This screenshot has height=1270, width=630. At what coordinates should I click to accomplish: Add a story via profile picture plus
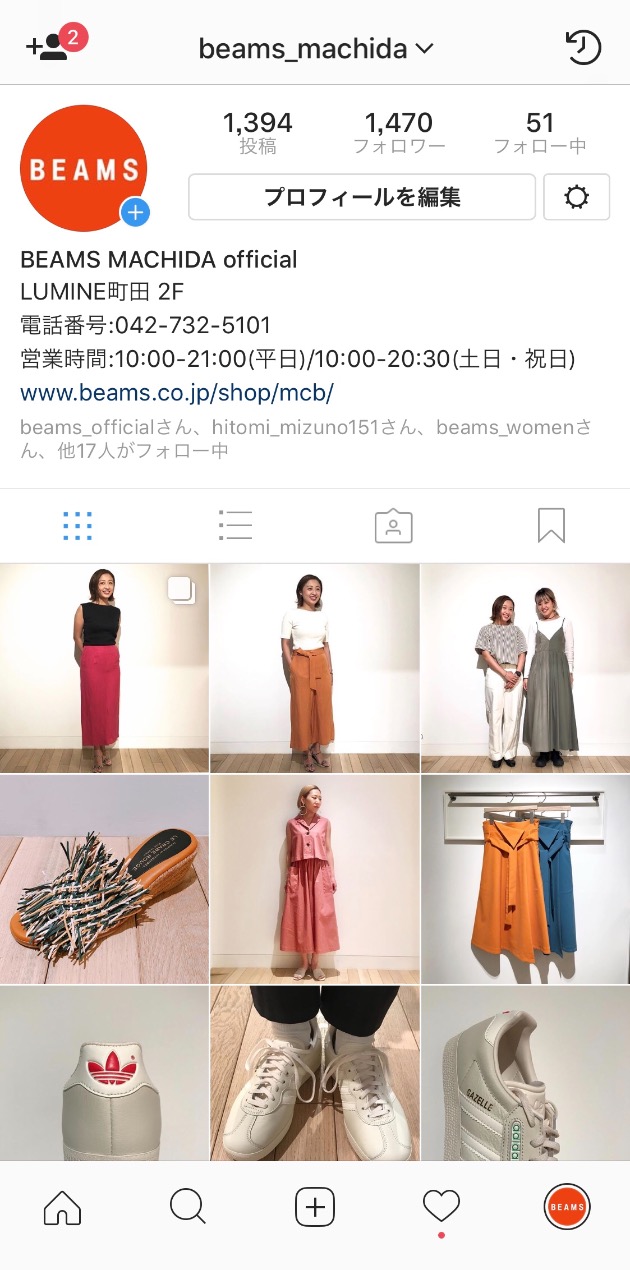coord(135,212)
